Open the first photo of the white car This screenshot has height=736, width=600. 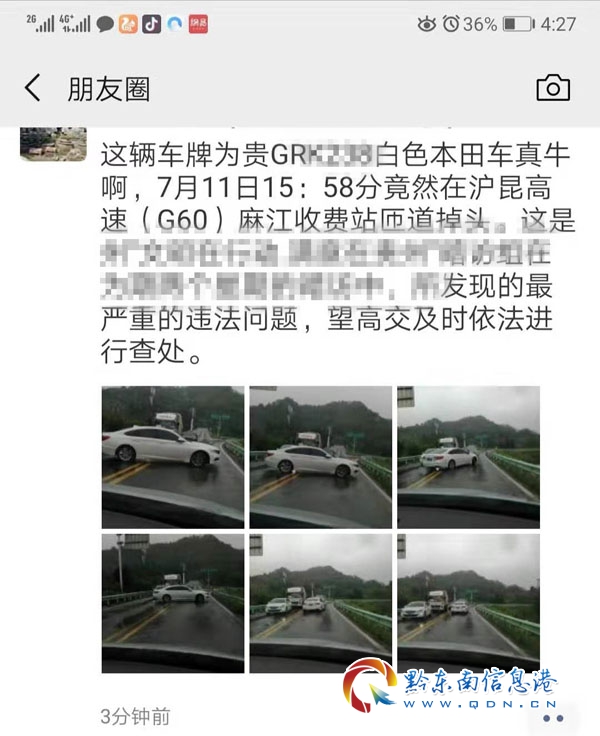pyautogui.click(x=172, y=456)
